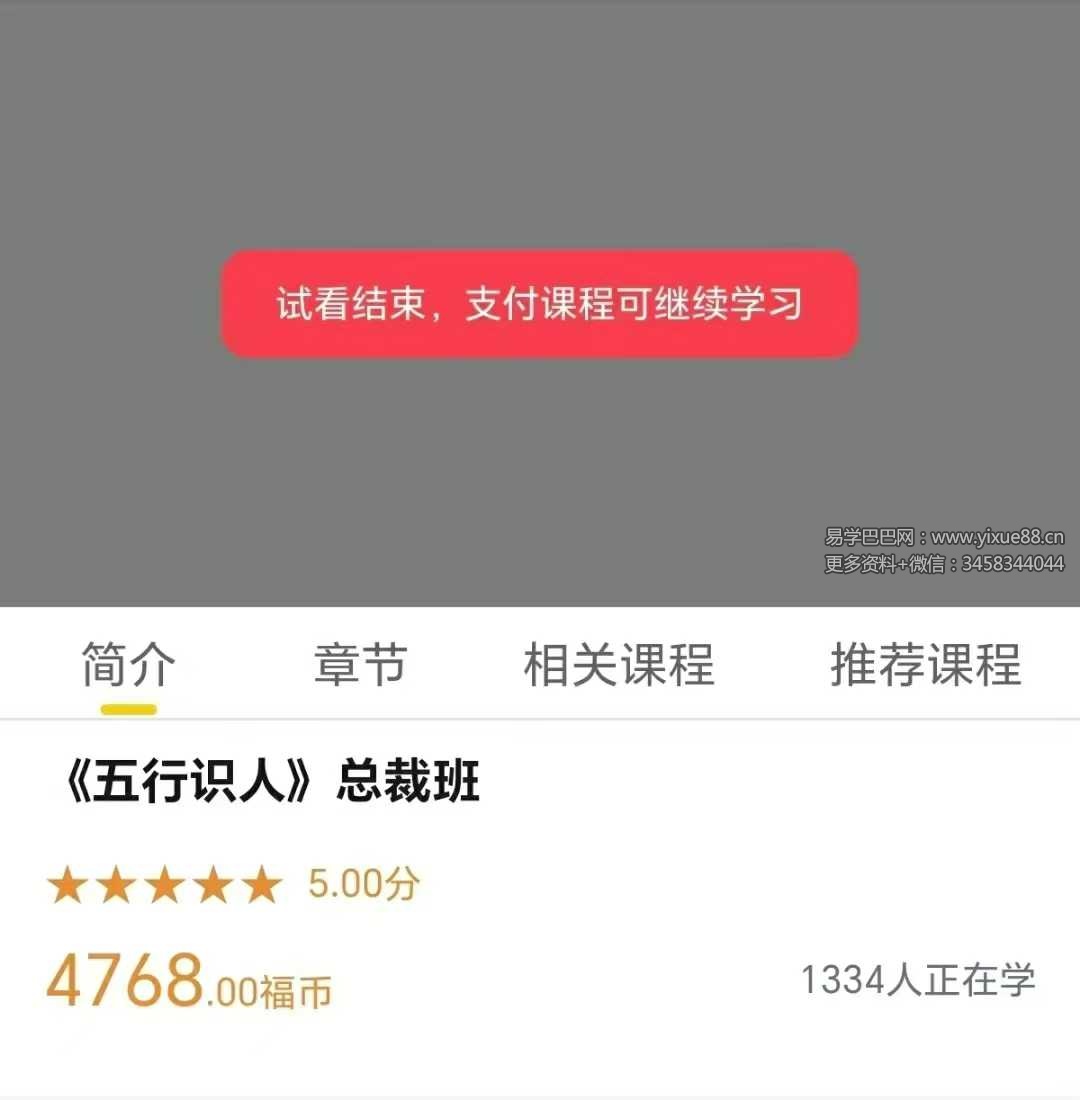Select the 相关课程 tab
1080x1100 pixels.
(619, 665)
